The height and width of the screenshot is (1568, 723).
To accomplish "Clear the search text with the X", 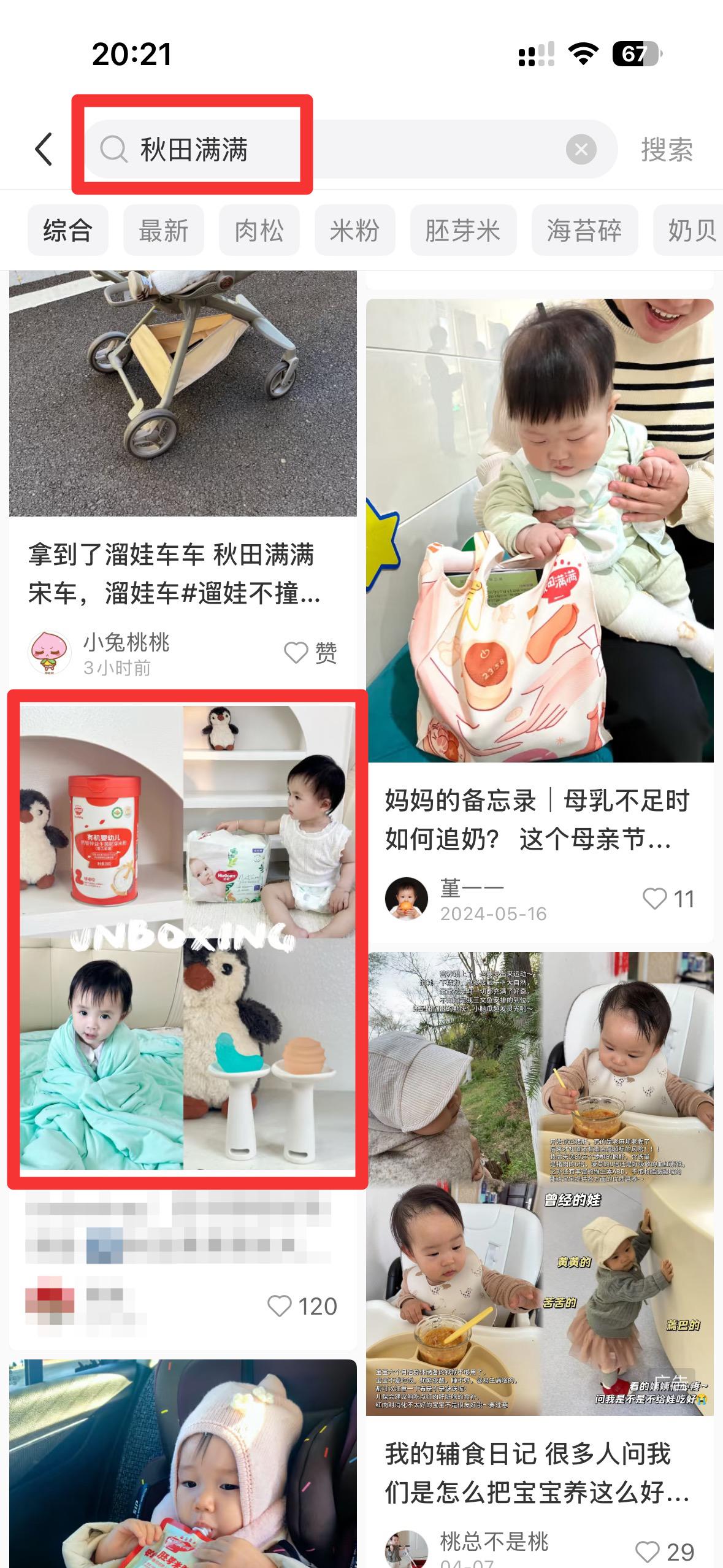I will [581, 149].
